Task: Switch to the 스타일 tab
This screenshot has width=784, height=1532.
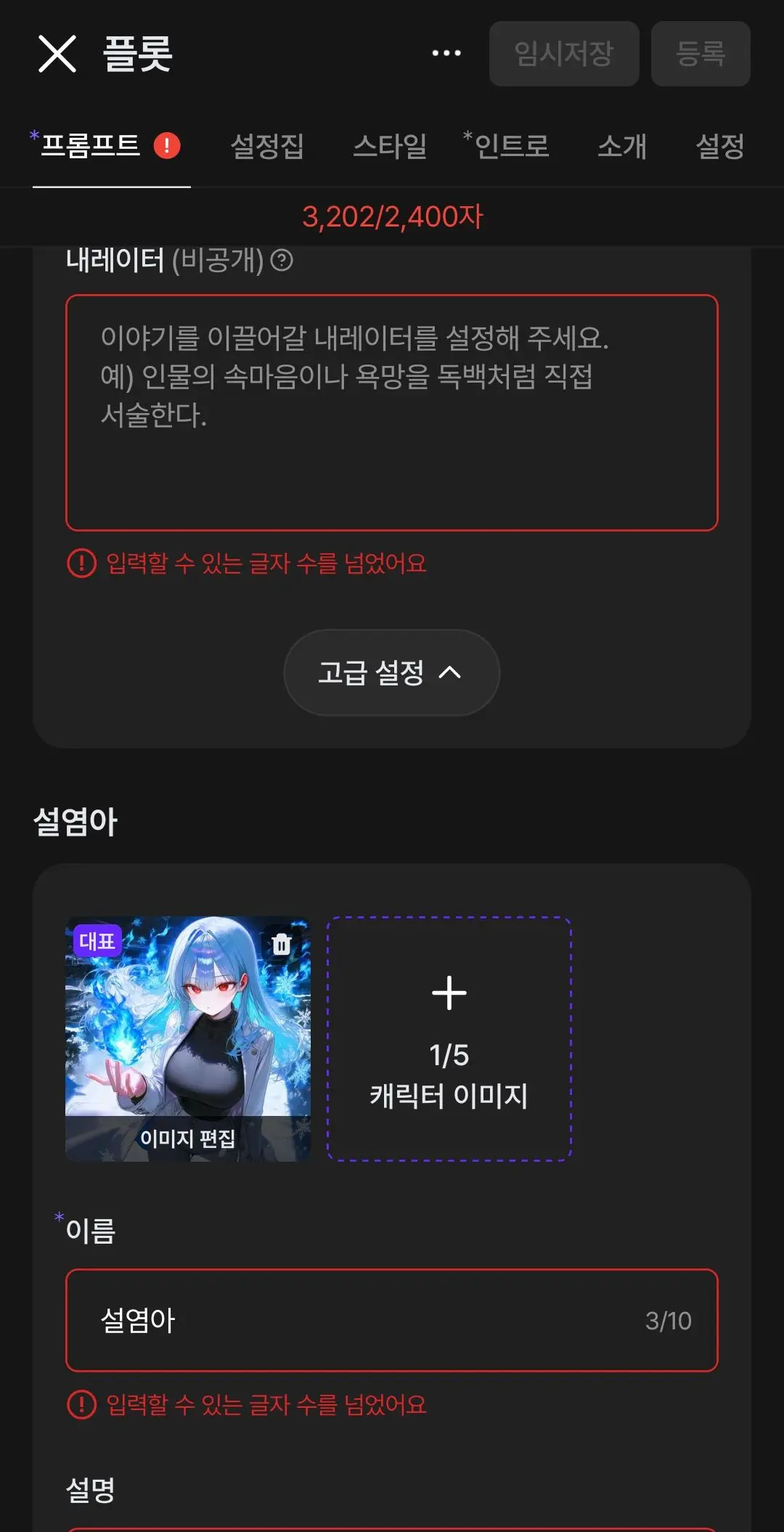Action: (x=390, y=146)
